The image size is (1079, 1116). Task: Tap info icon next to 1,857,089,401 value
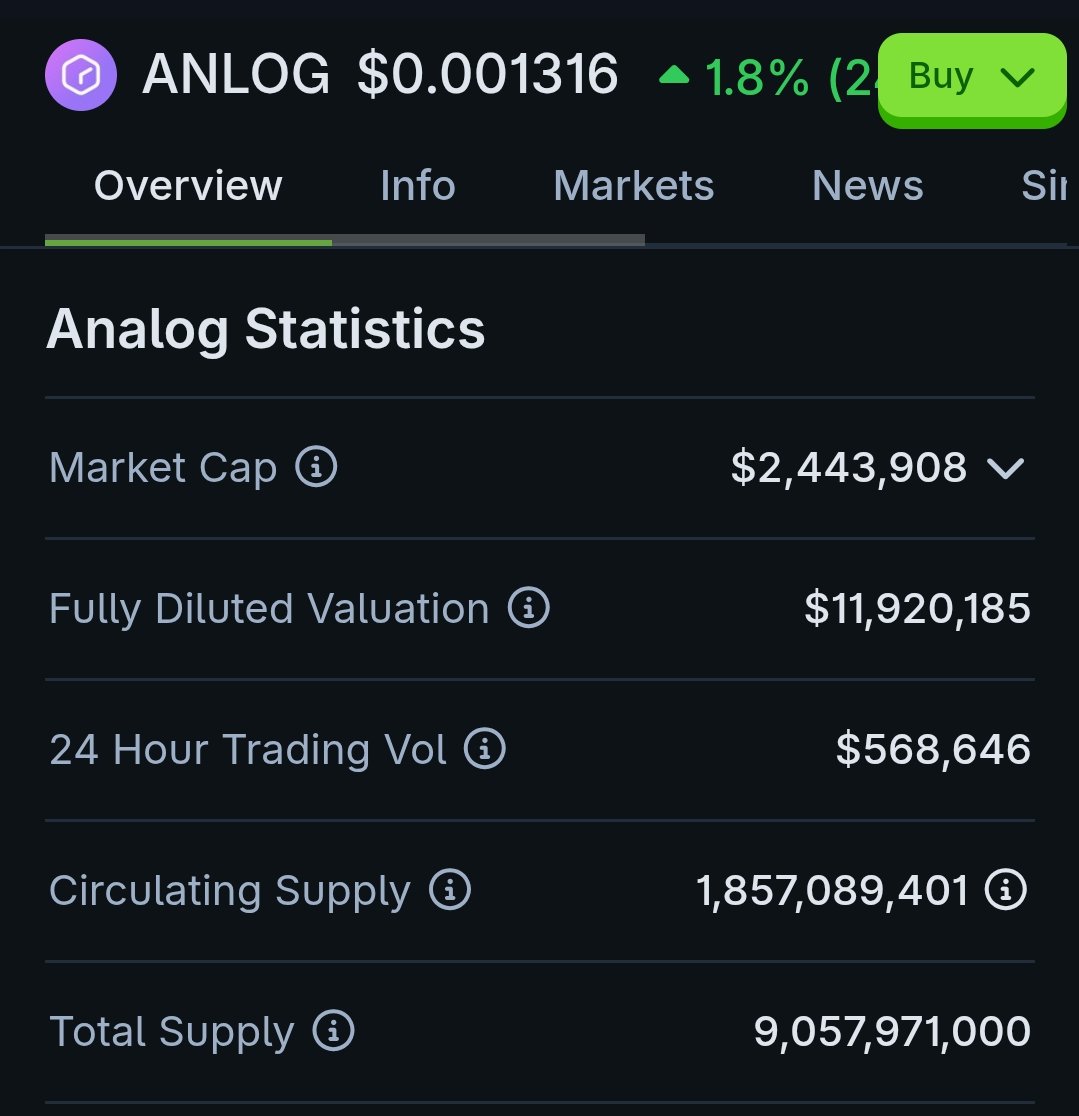pos(1006,890)
